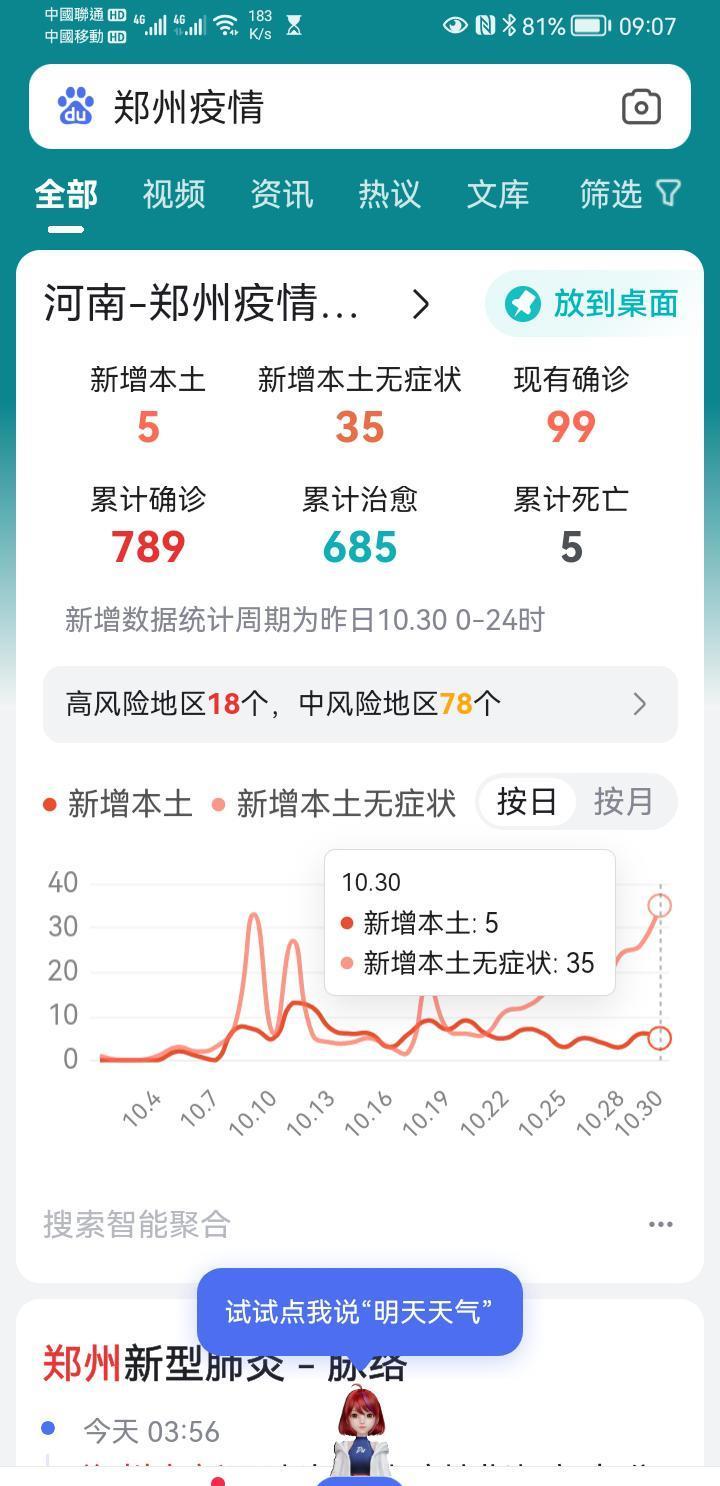Switch to the 文库 tab

click(497, 194)
